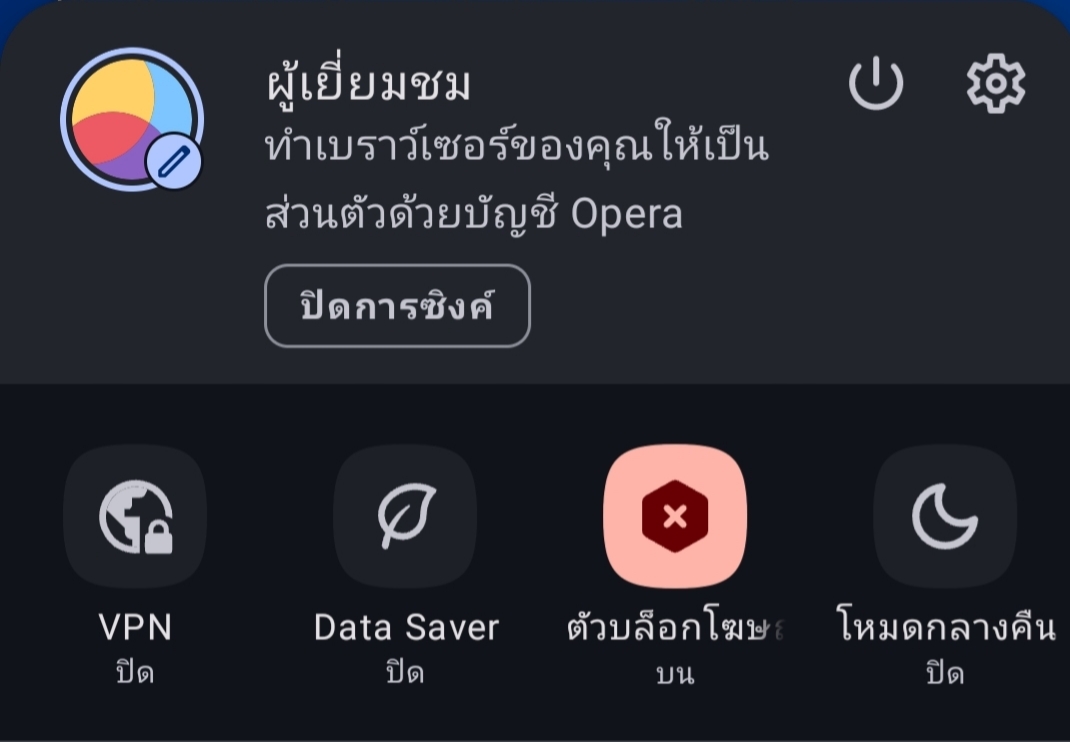Disable the ad blocker (ตัวบล็อกโฆษณา)
Viewport: 1070px width, 742px height.
[x=675, y=516]
